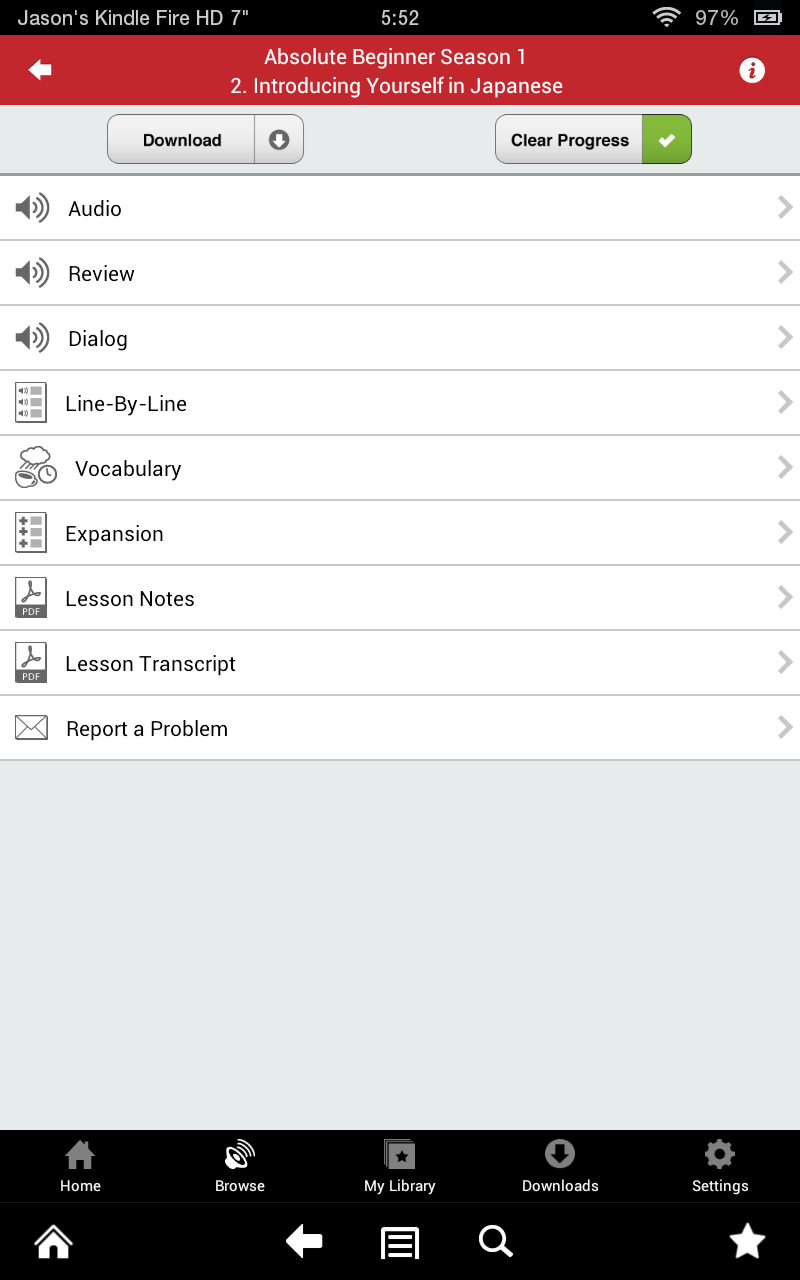Open Lesson Notes PDF
The image size is (800, 1280).
400,598
